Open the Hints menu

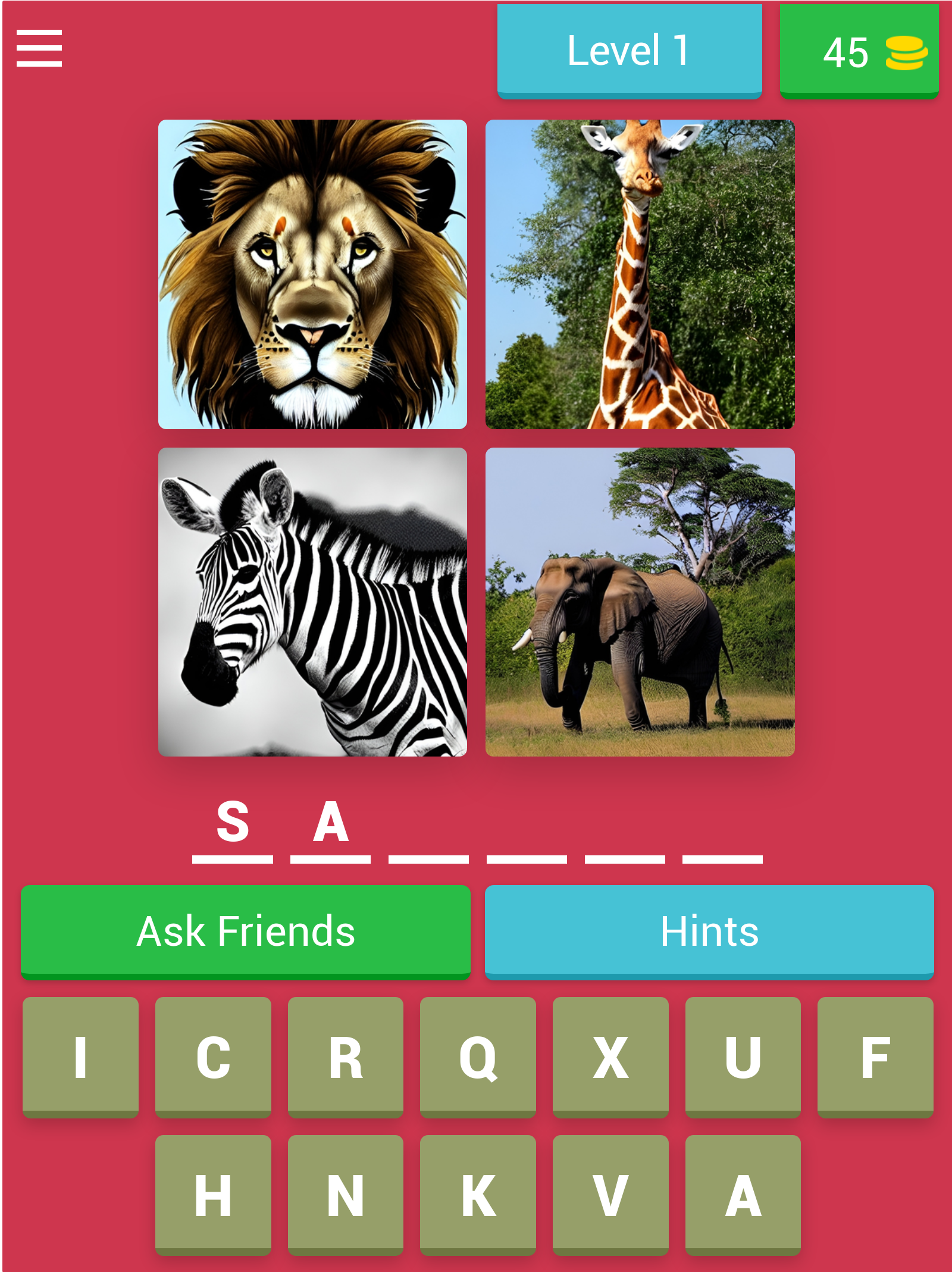(711, 932)
